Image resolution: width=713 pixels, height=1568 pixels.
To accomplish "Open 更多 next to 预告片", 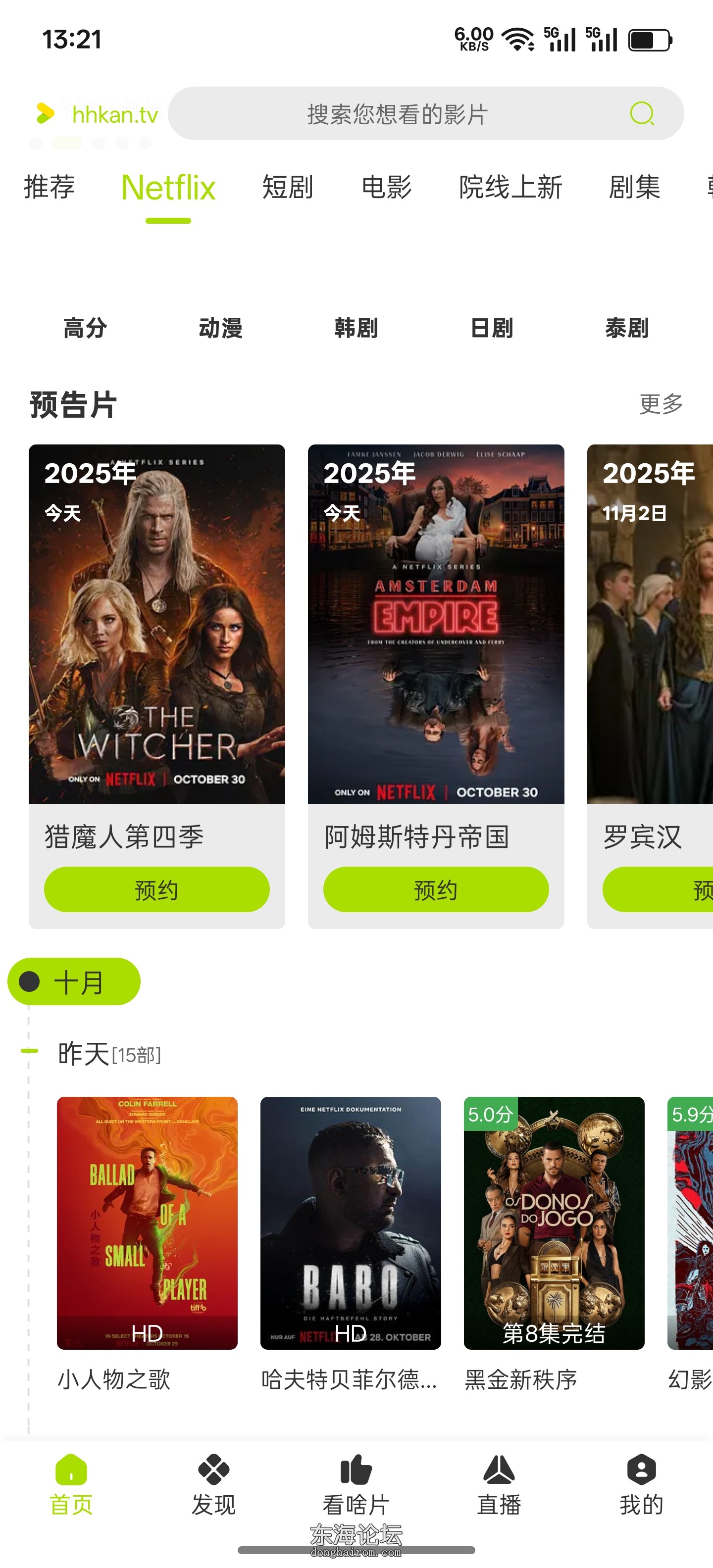I will click(660, 403).
